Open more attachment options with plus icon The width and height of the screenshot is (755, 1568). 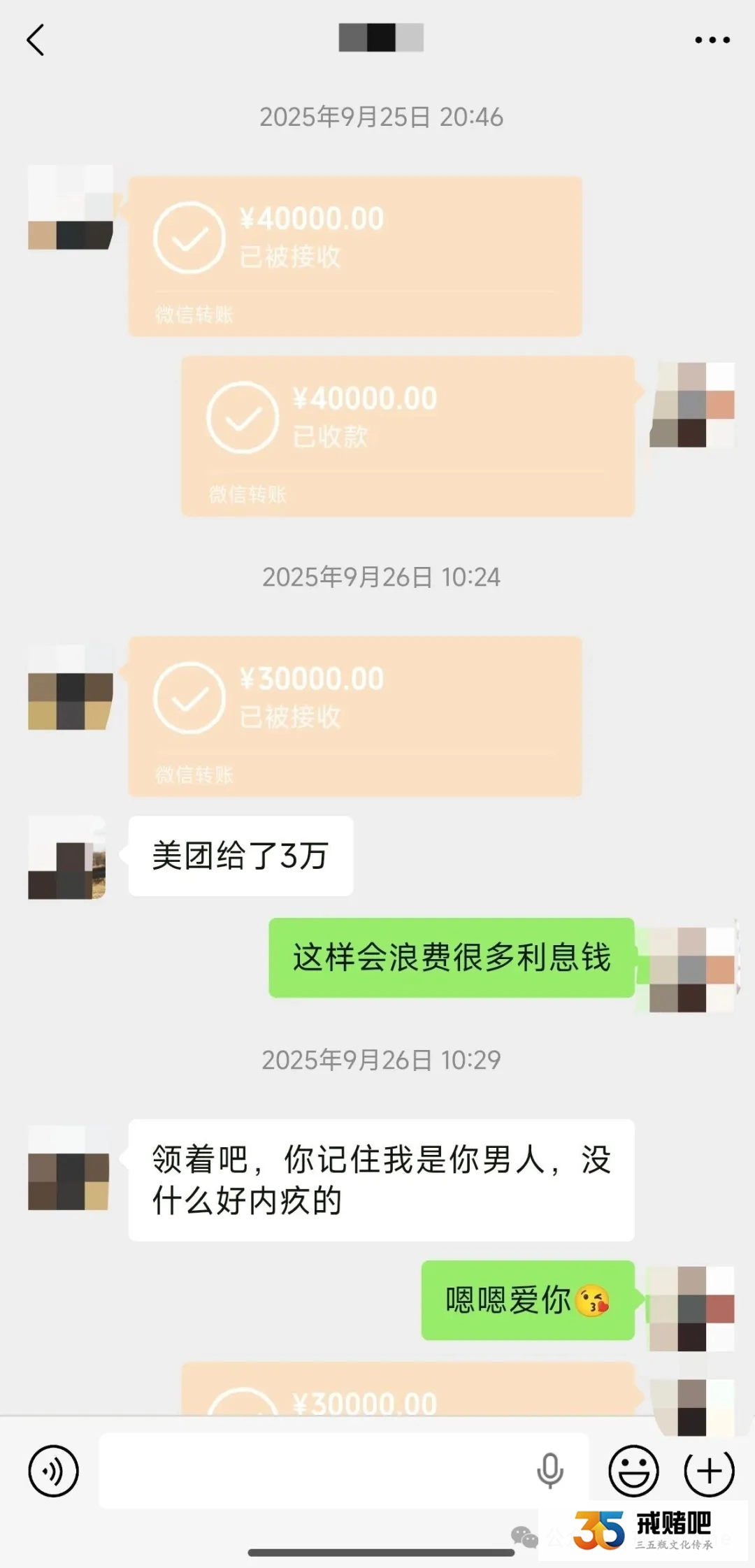(709, 1471)
